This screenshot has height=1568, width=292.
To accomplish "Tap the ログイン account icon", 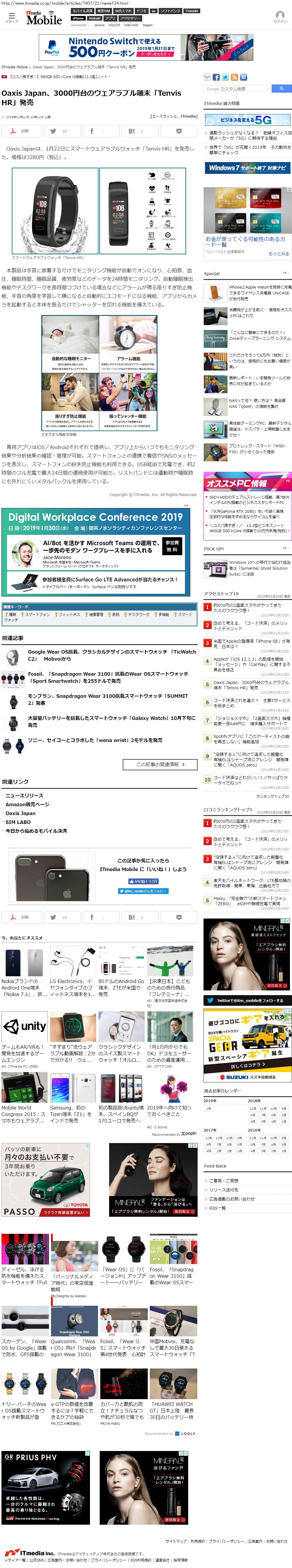I will (x=280, y=17).
